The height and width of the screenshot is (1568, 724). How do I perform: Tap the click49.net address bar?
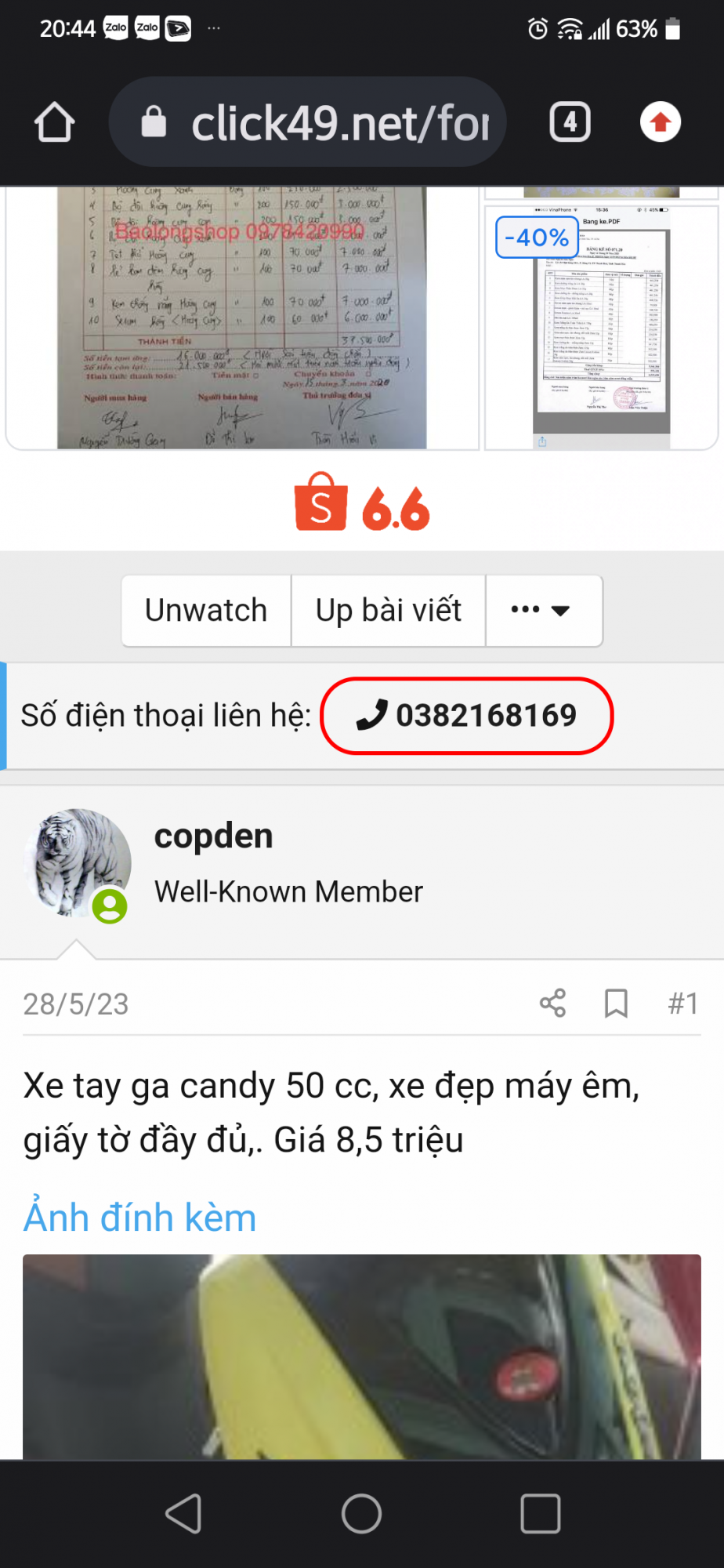309,122
